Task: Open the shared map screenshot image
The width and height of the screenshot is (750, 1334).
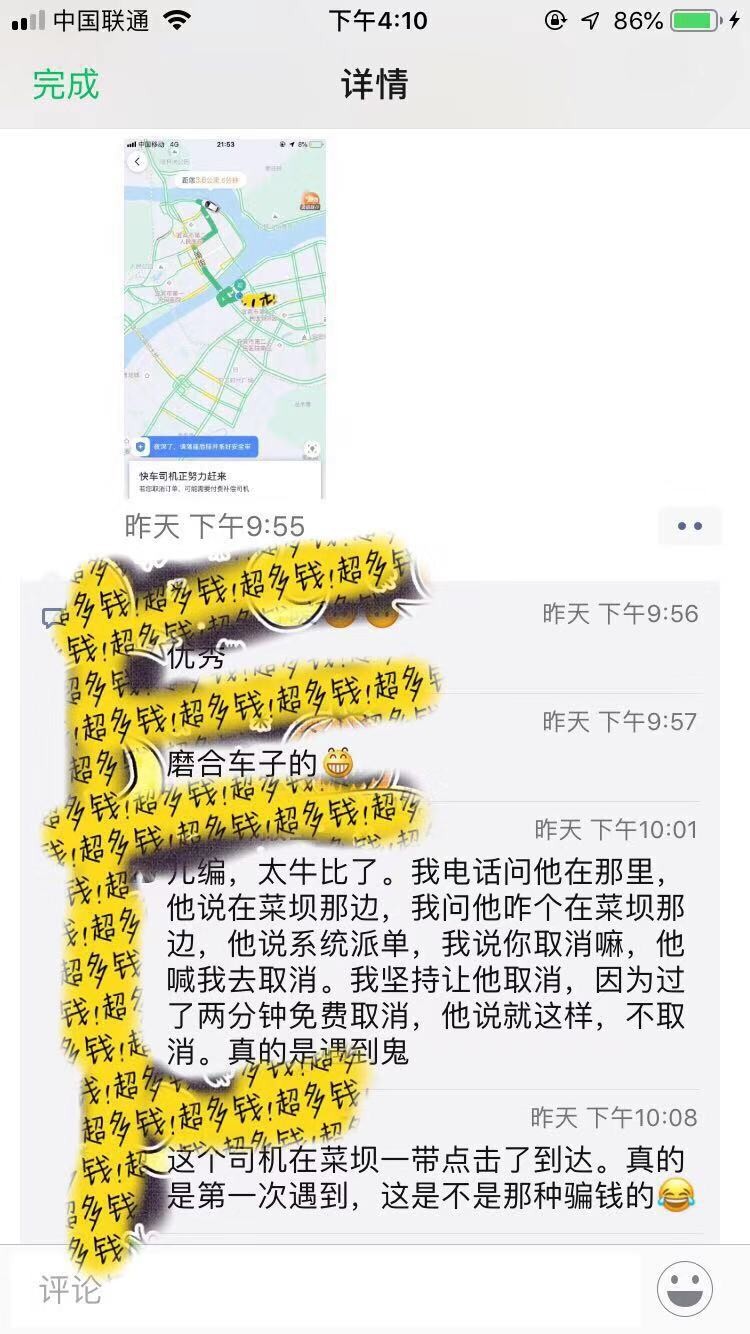Action: click(225, 318)
